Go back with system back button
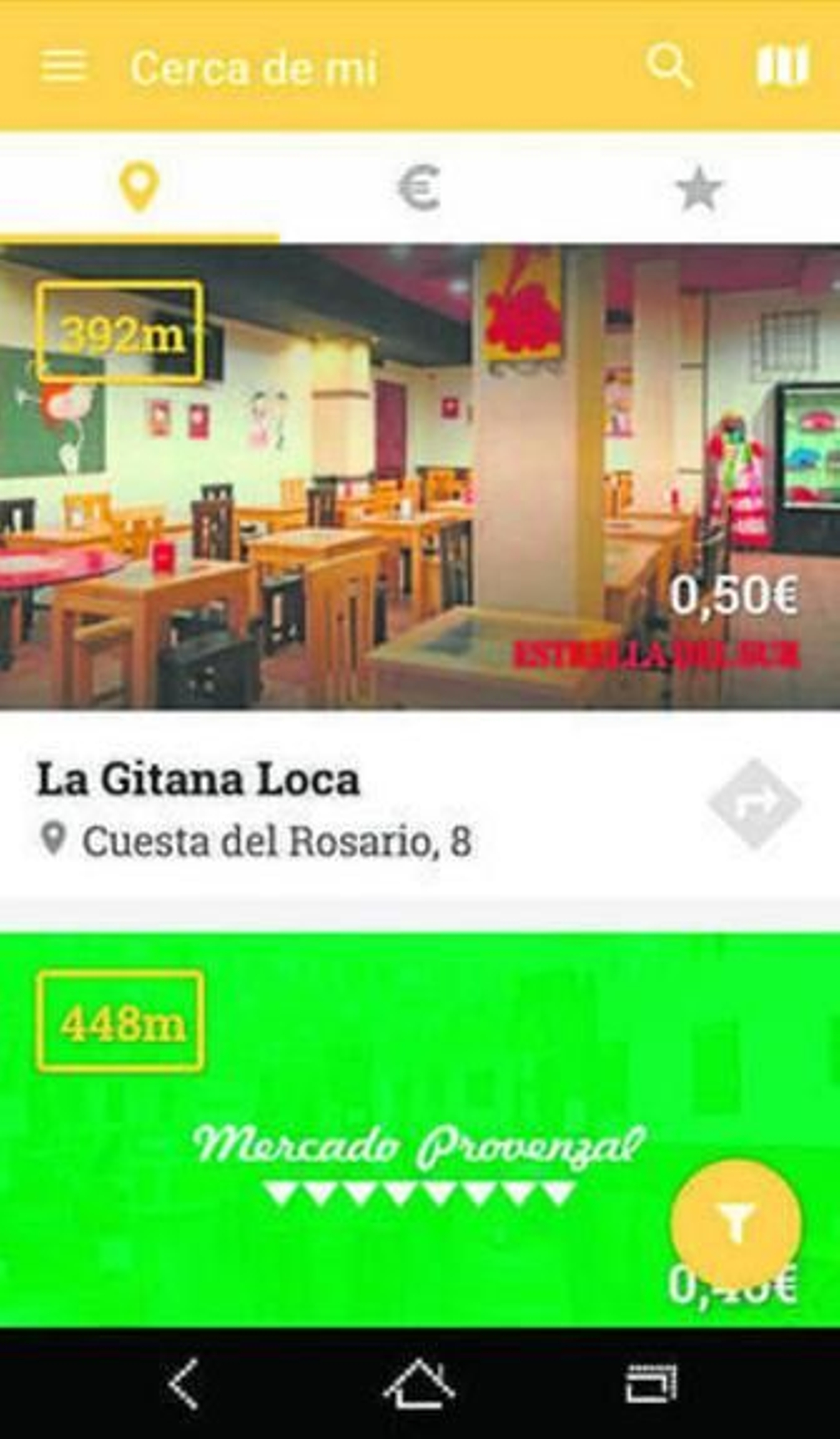 (184, 1383)
